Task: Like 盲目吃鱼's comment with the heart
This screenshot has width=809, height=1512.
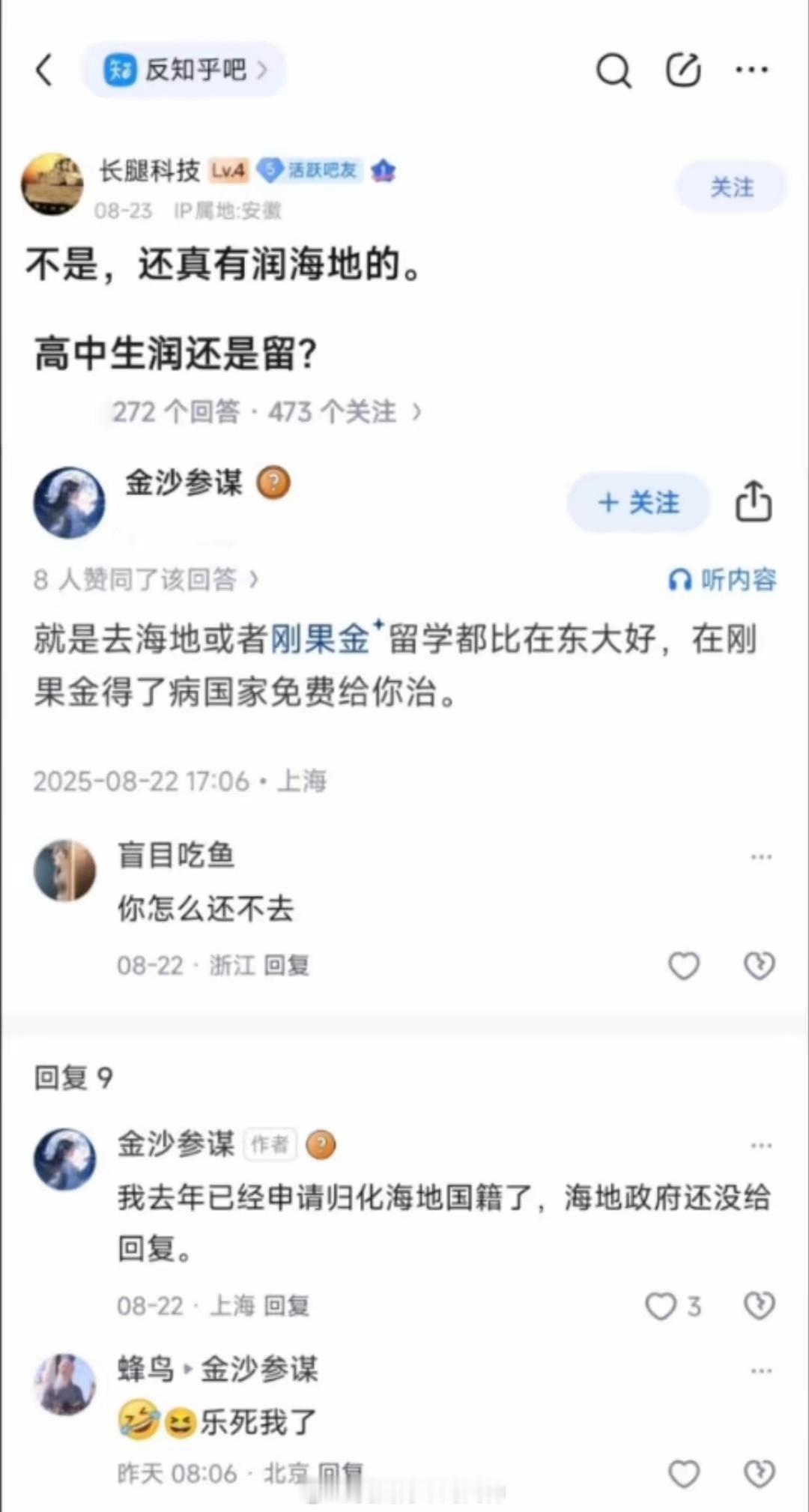Action: 682,967
